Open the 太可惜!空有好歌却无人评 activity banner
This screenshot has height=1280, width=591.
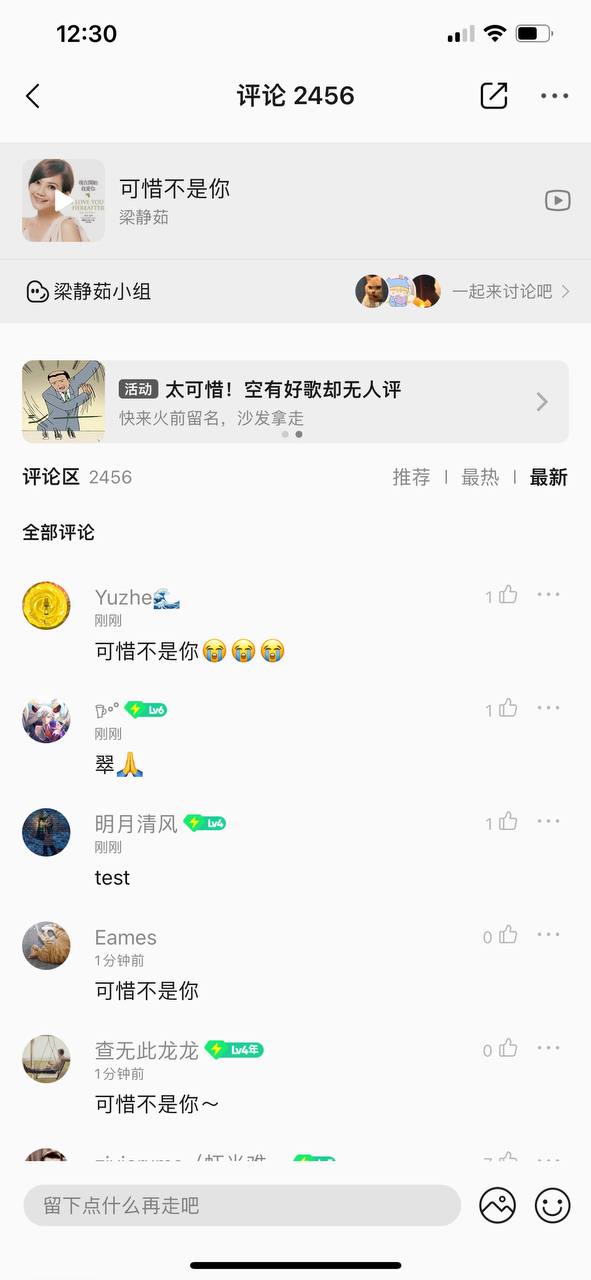coord(295,401)
